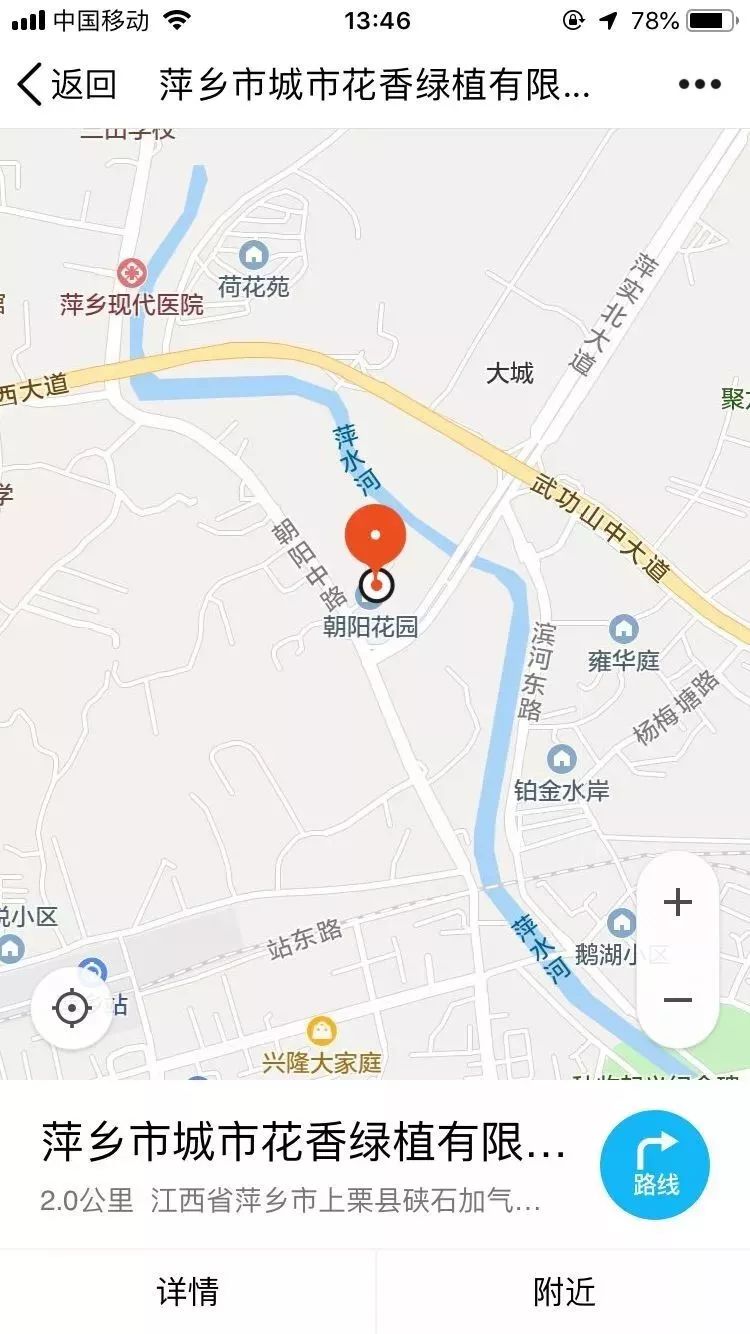Open the 详情 details tab
This screenshot has height=1334, width=750.
[187, 1291]
